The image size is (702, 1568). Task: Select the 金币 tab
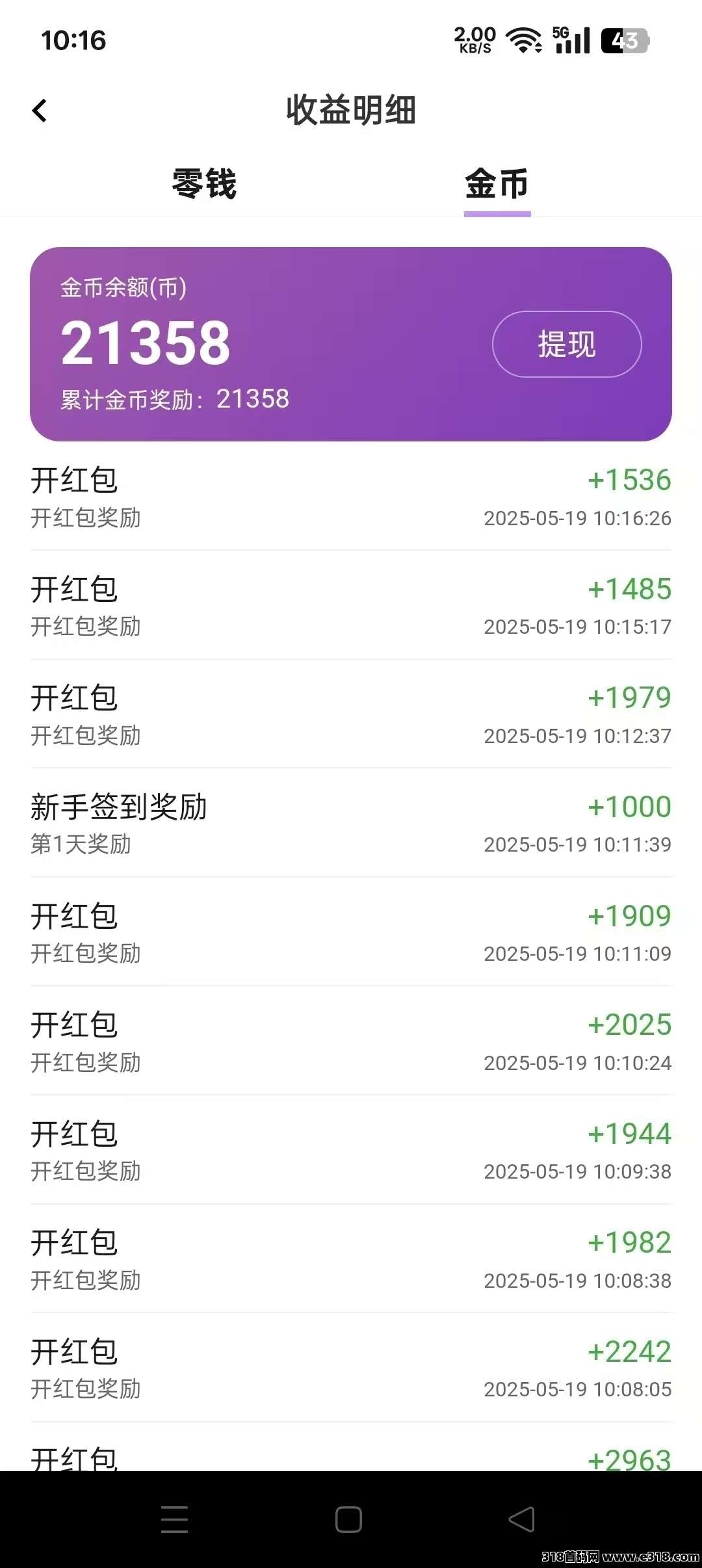[497, 184]
